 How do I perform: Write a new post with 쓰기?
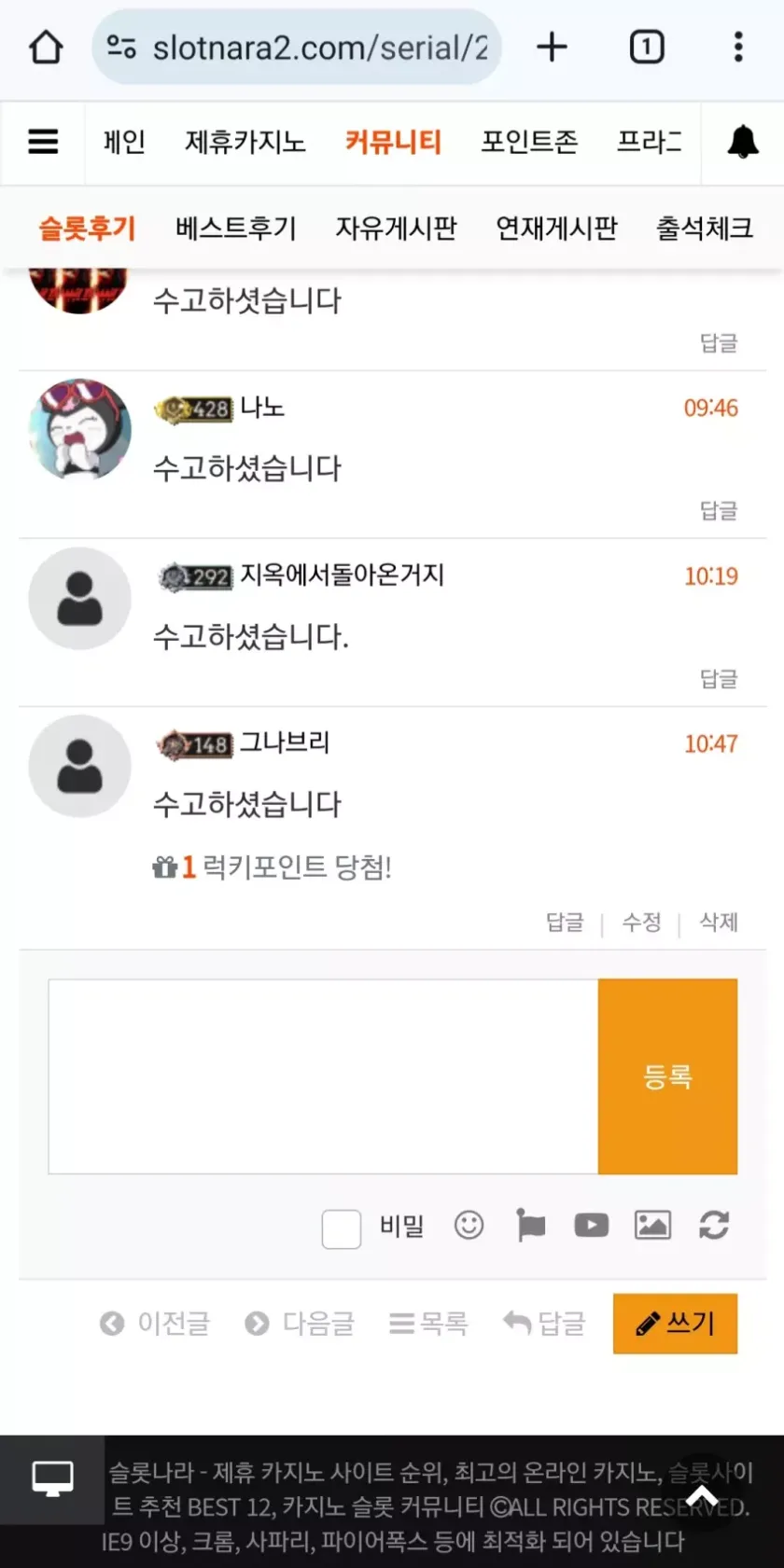click(675, 1323)
